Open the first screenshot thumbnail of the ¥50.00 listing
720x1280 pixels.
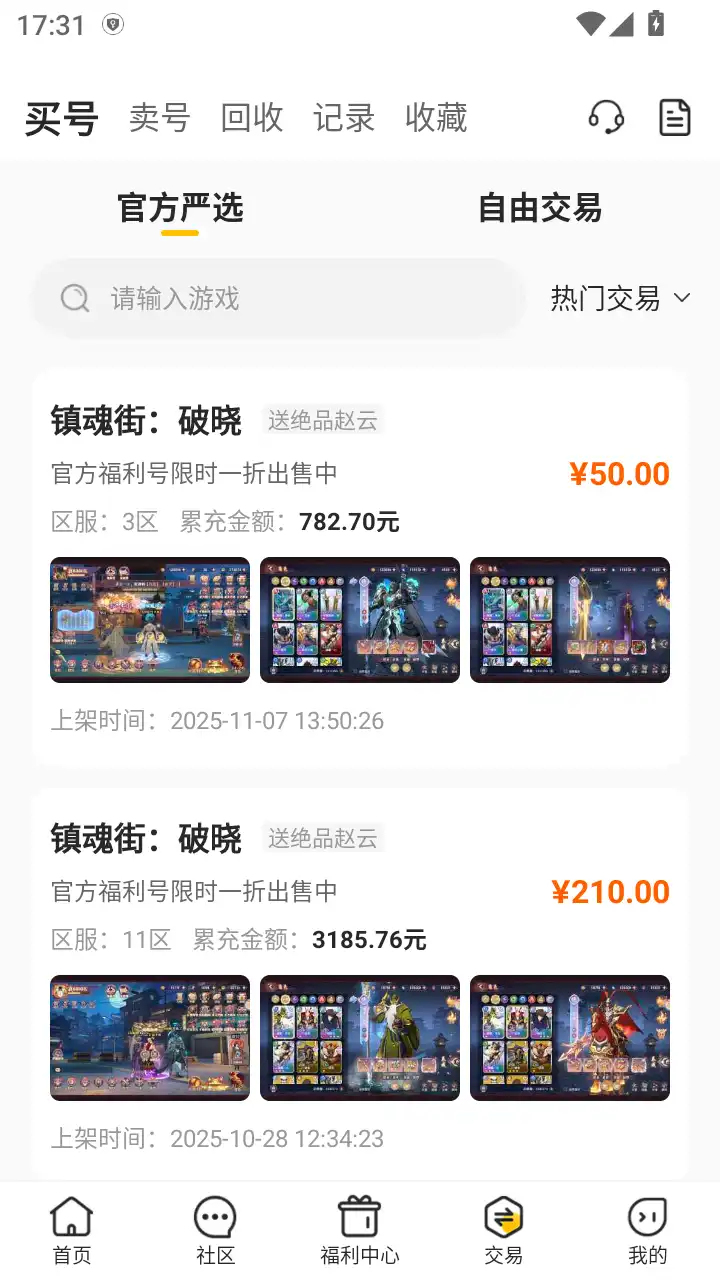pyautogui.click(x=149, y=620)
